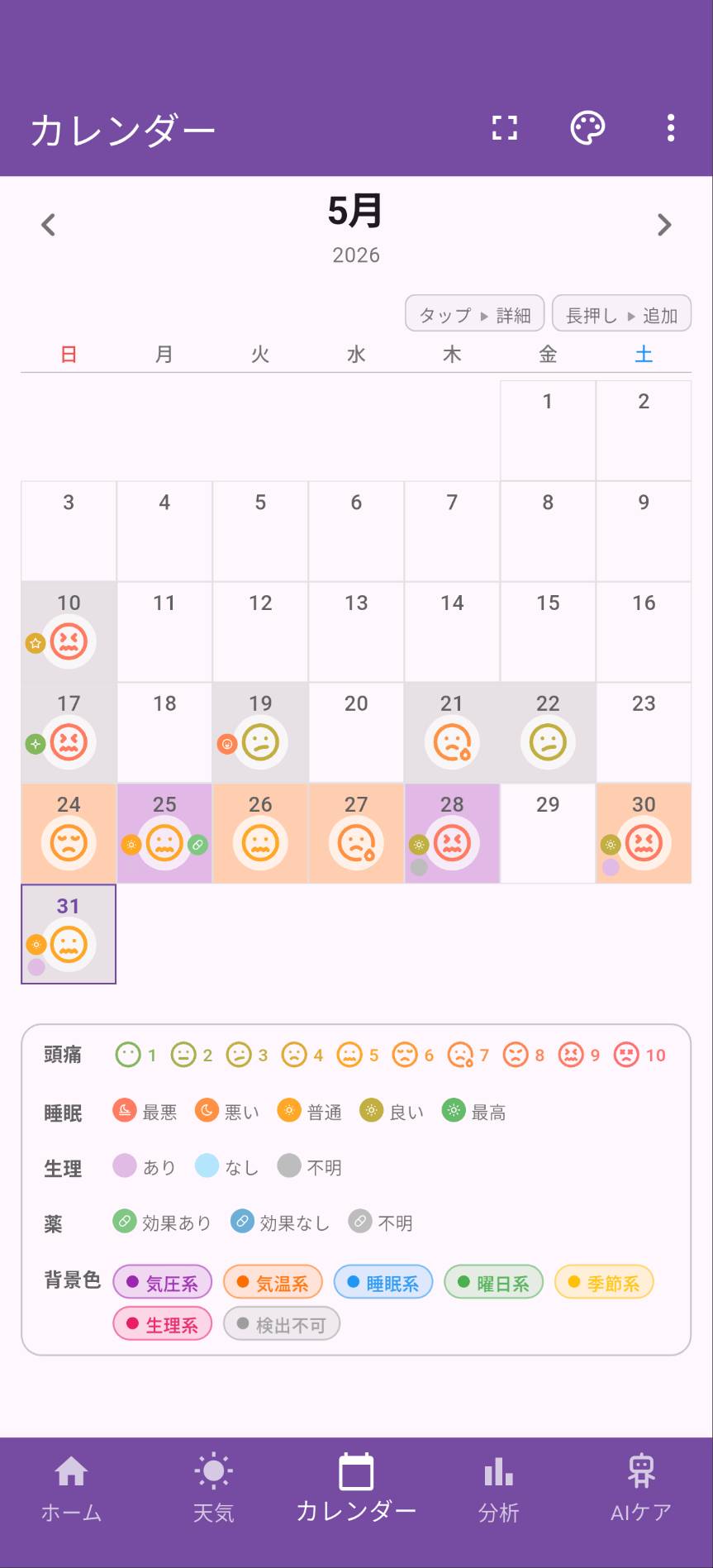Image resolution: width=713 pixels, height=1568 pixels.
Task: Go to the previous month
Action: [49, 225]
